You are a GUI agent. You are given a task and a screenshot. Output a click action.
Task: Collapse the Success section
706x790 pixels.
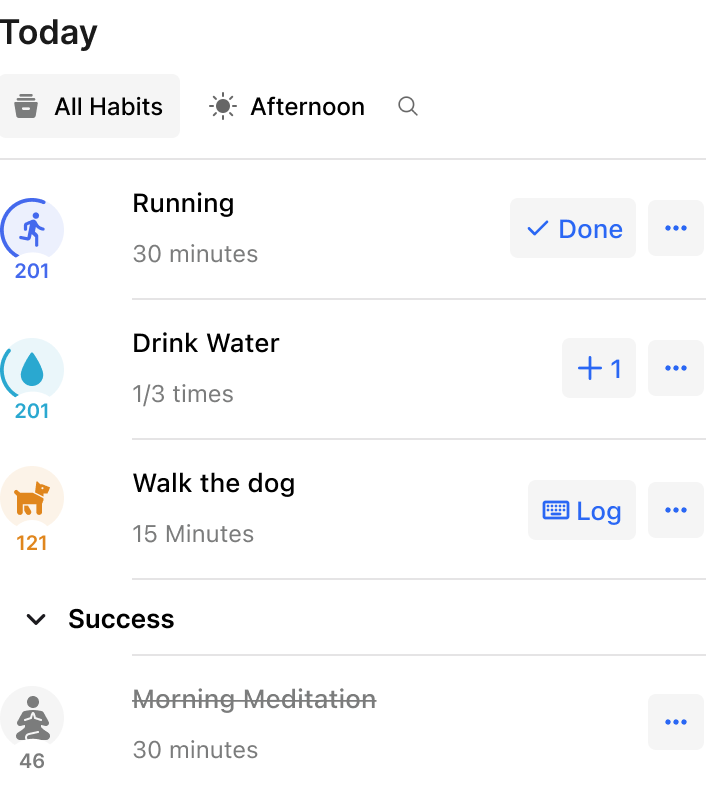point(36,619)
